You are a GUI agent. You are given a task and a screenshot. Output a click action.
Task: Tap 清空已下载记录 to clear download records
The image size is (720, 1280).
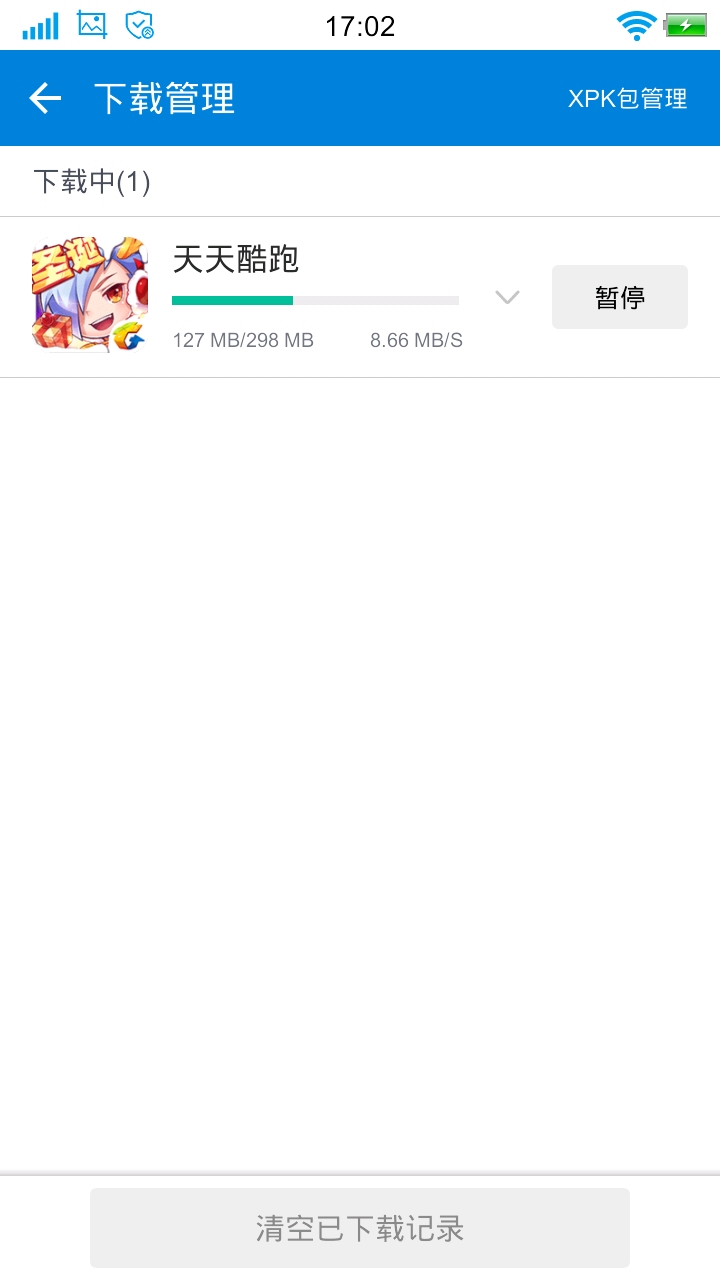[360, 1228]
